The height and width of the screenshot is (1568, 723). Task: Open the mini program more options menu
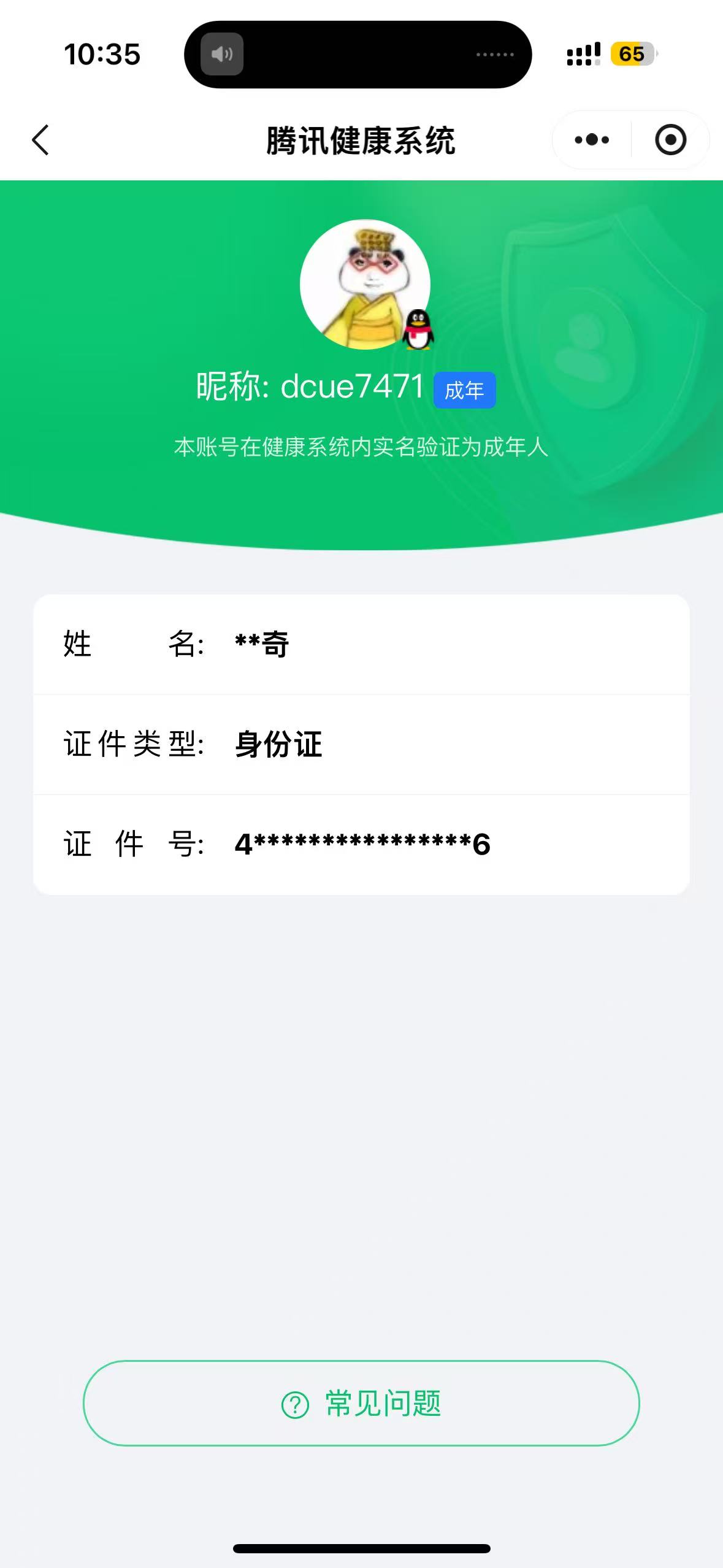tap(592, 140)
